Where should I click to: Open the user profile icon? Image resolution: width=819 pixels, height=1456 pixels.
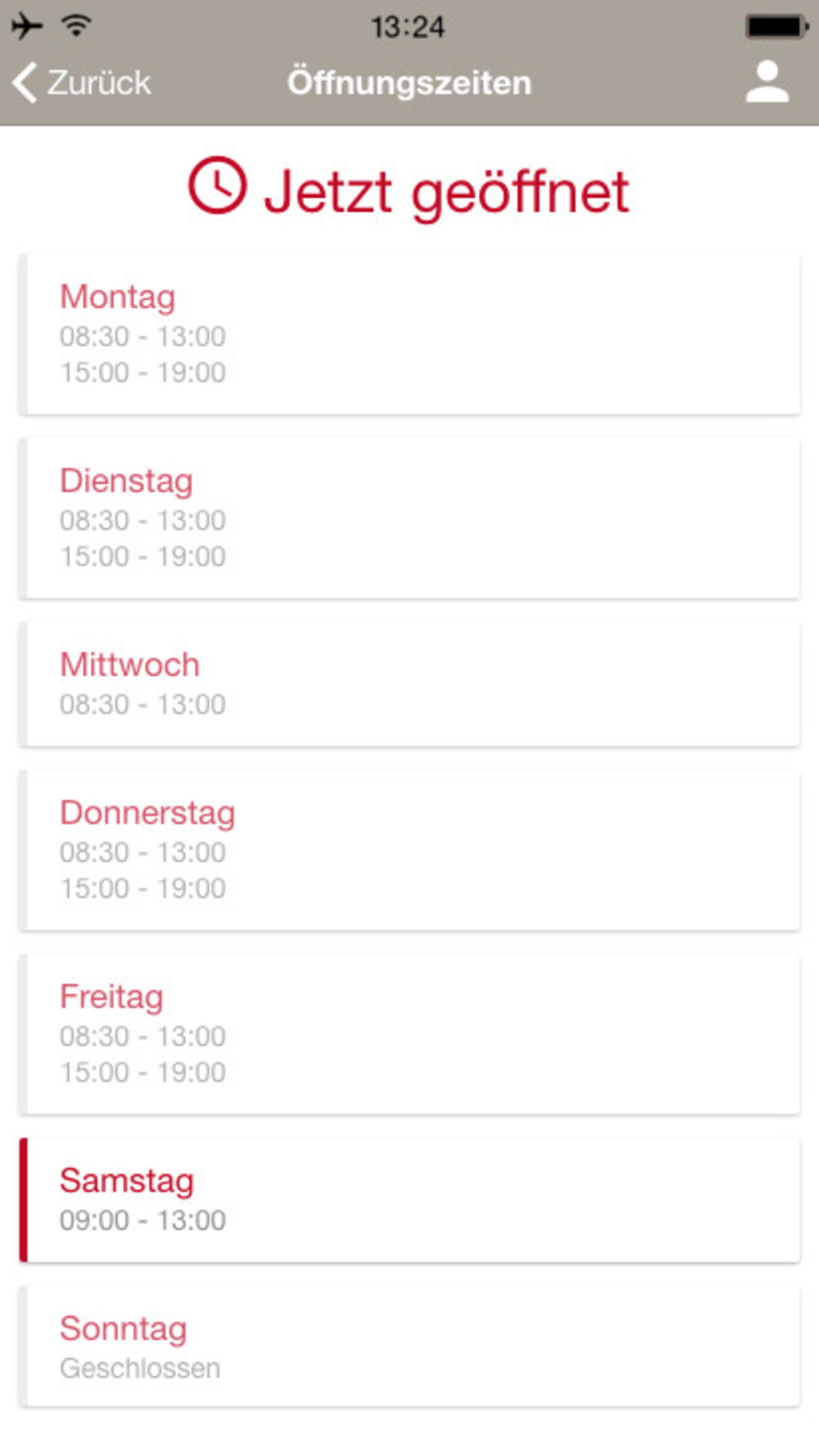tap(767, 82)
